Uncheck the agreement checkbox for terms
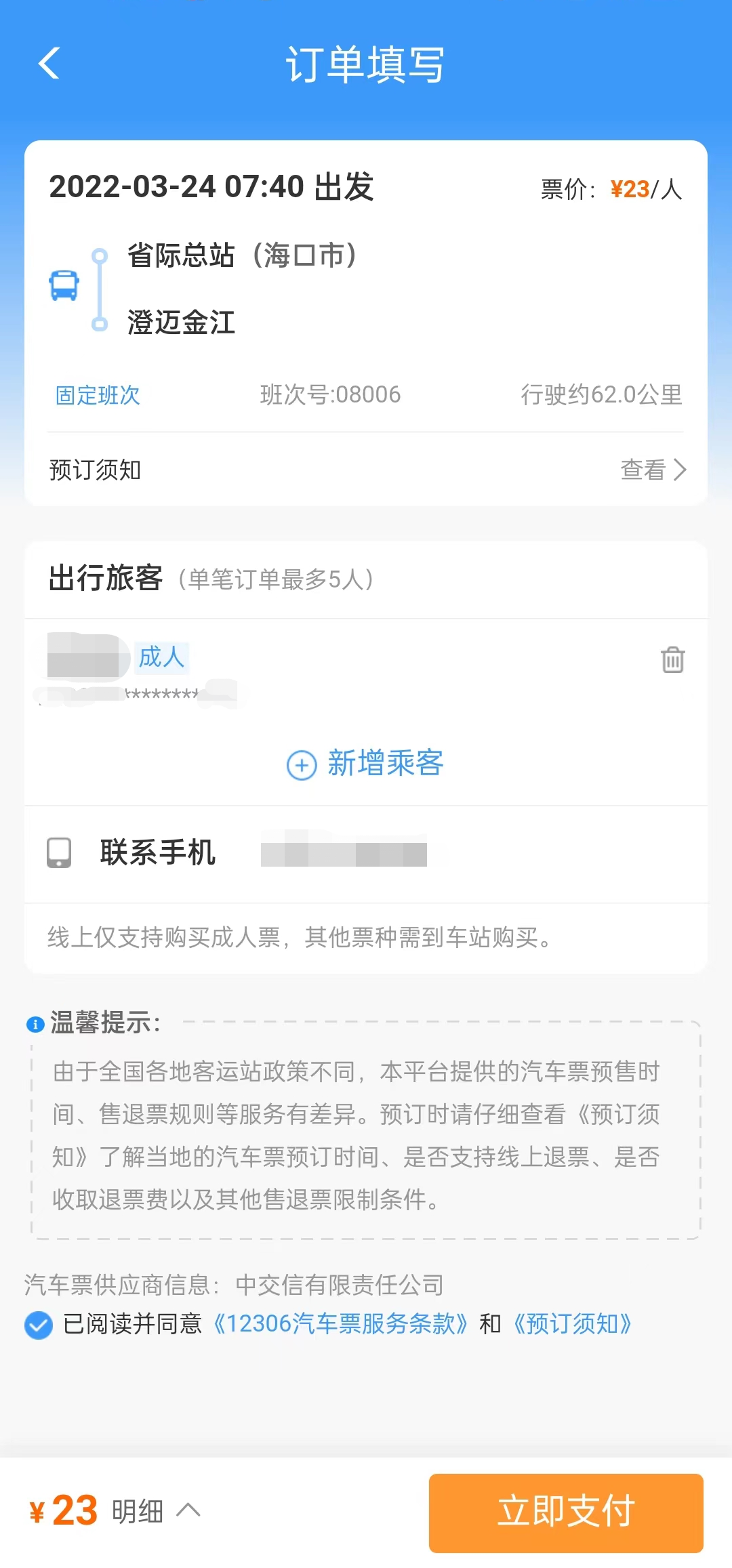 (39, 1325)
